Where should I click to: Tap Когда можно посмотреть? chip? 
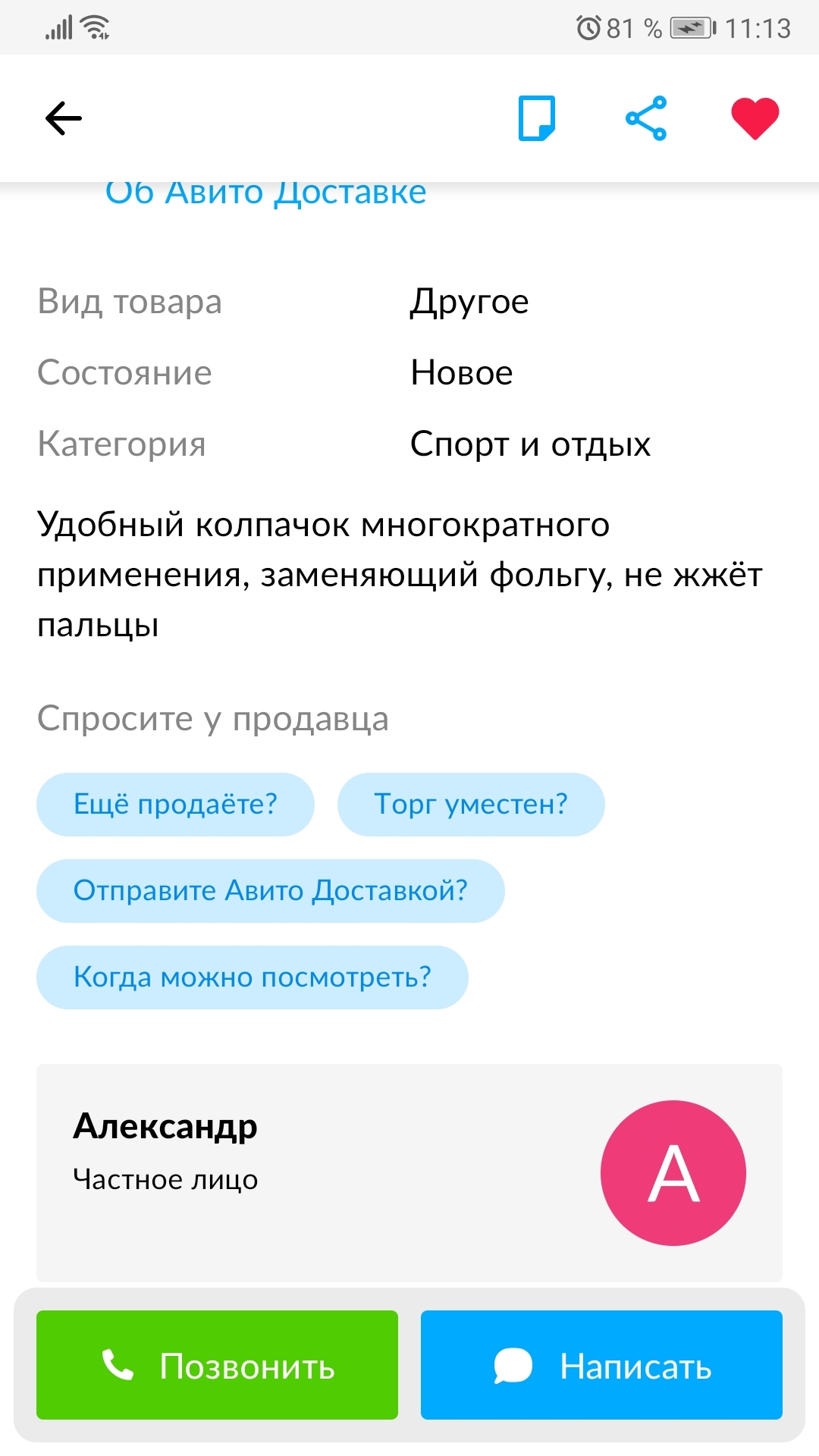[252, 977]
